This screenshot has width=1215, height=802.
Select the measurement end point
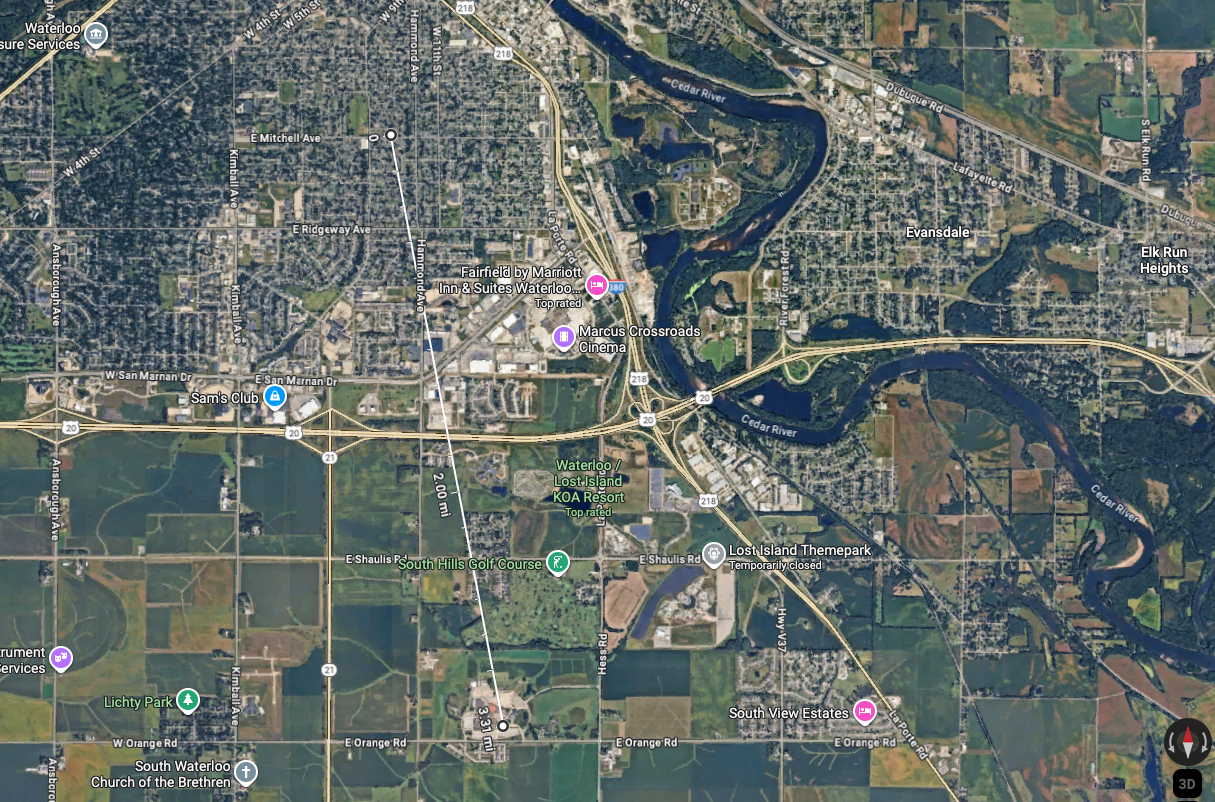click(503, 726)
